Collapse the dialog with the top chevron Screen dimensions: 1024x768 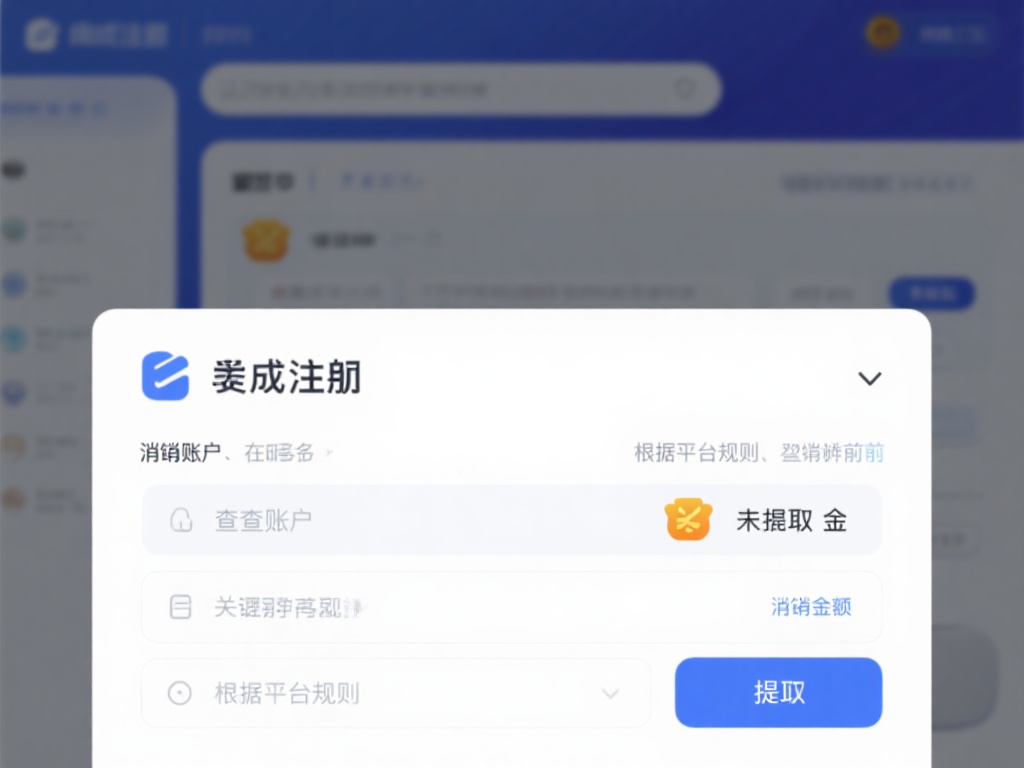(x=869, y=378)
